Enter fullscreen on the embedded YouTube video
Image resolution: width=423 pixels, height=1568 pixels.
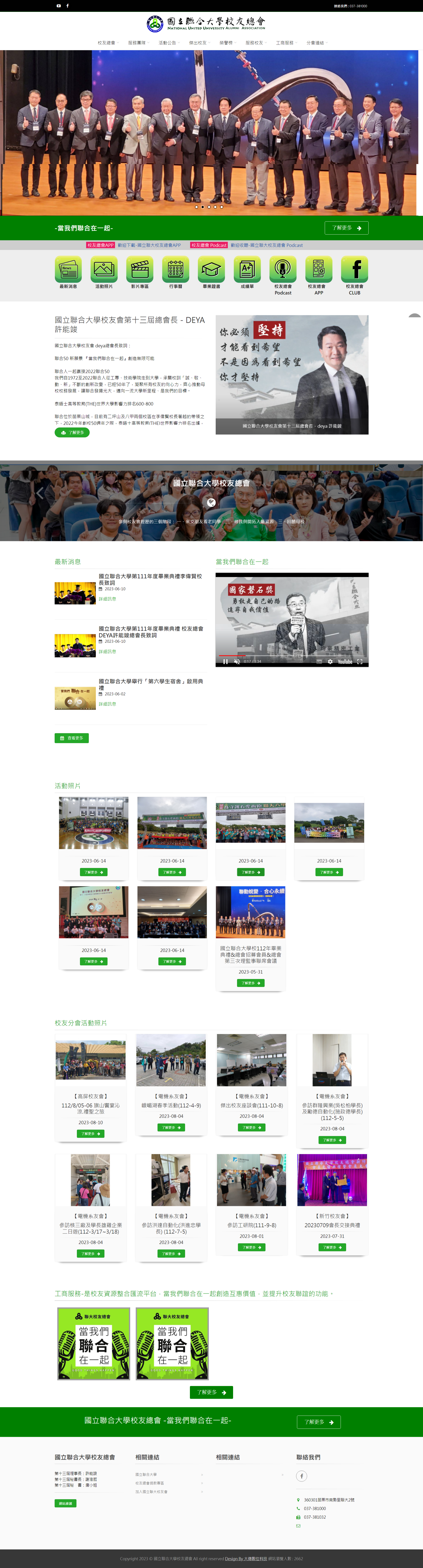click(360, 661)
